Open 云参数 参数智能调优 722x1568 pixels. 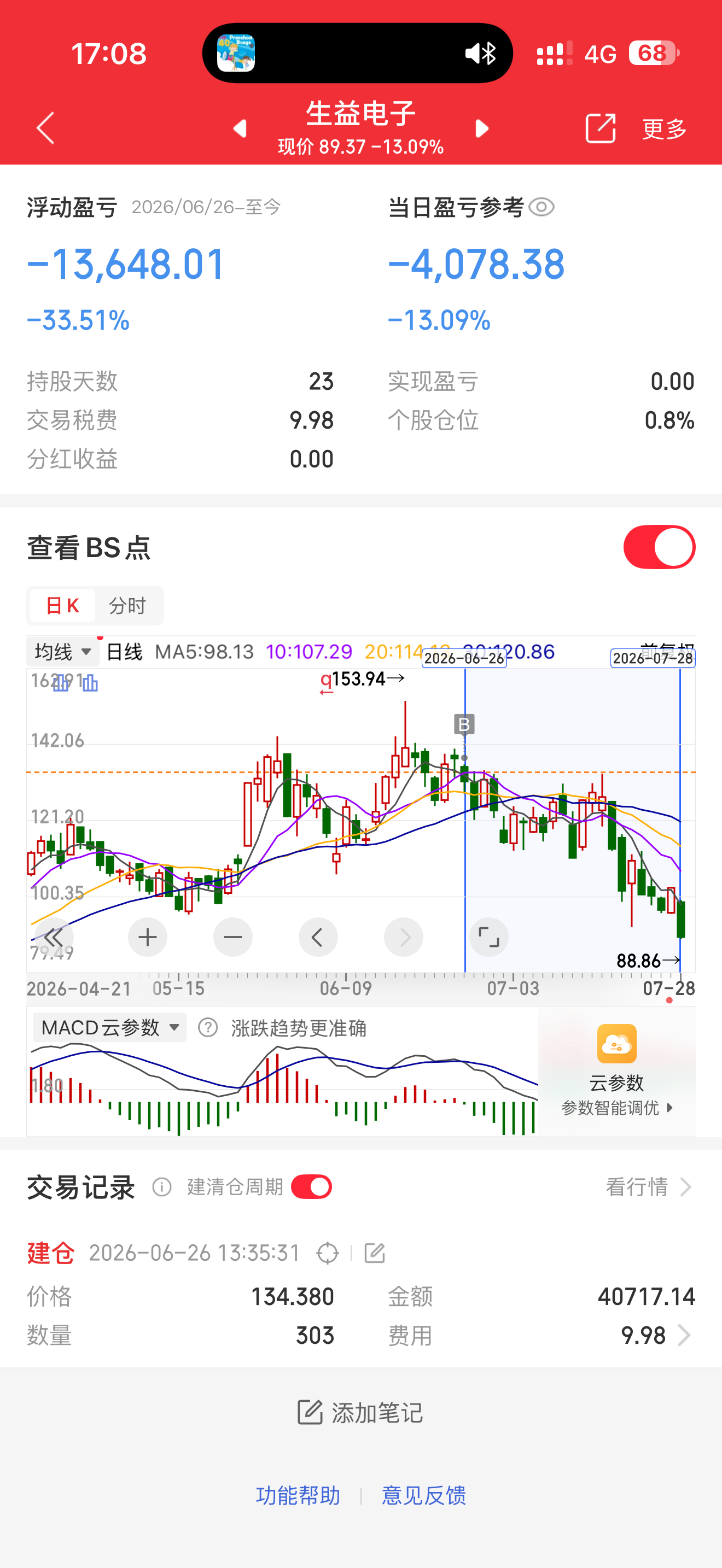click(x=616, y=1070)
